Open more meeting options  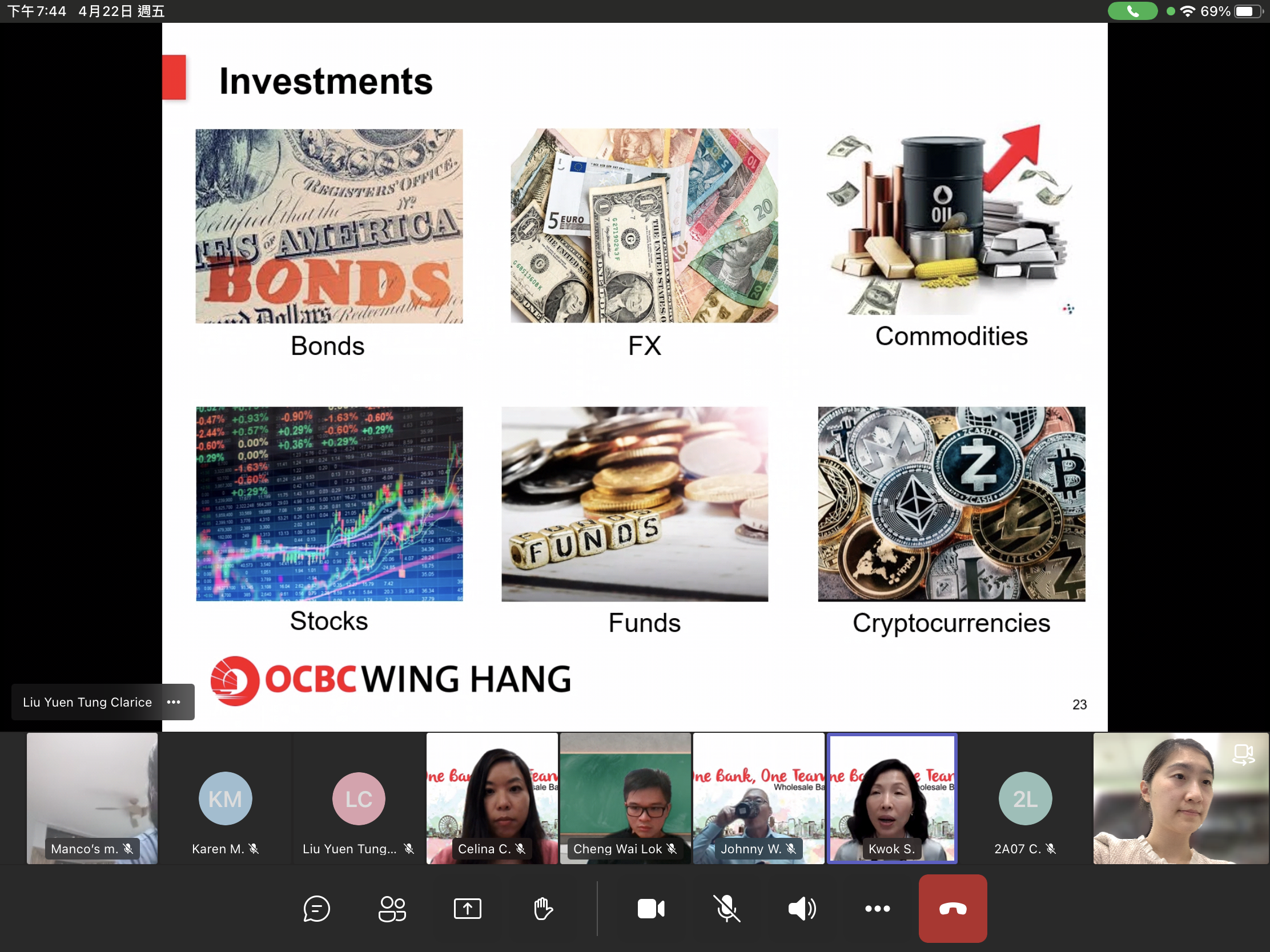[877, 909]
